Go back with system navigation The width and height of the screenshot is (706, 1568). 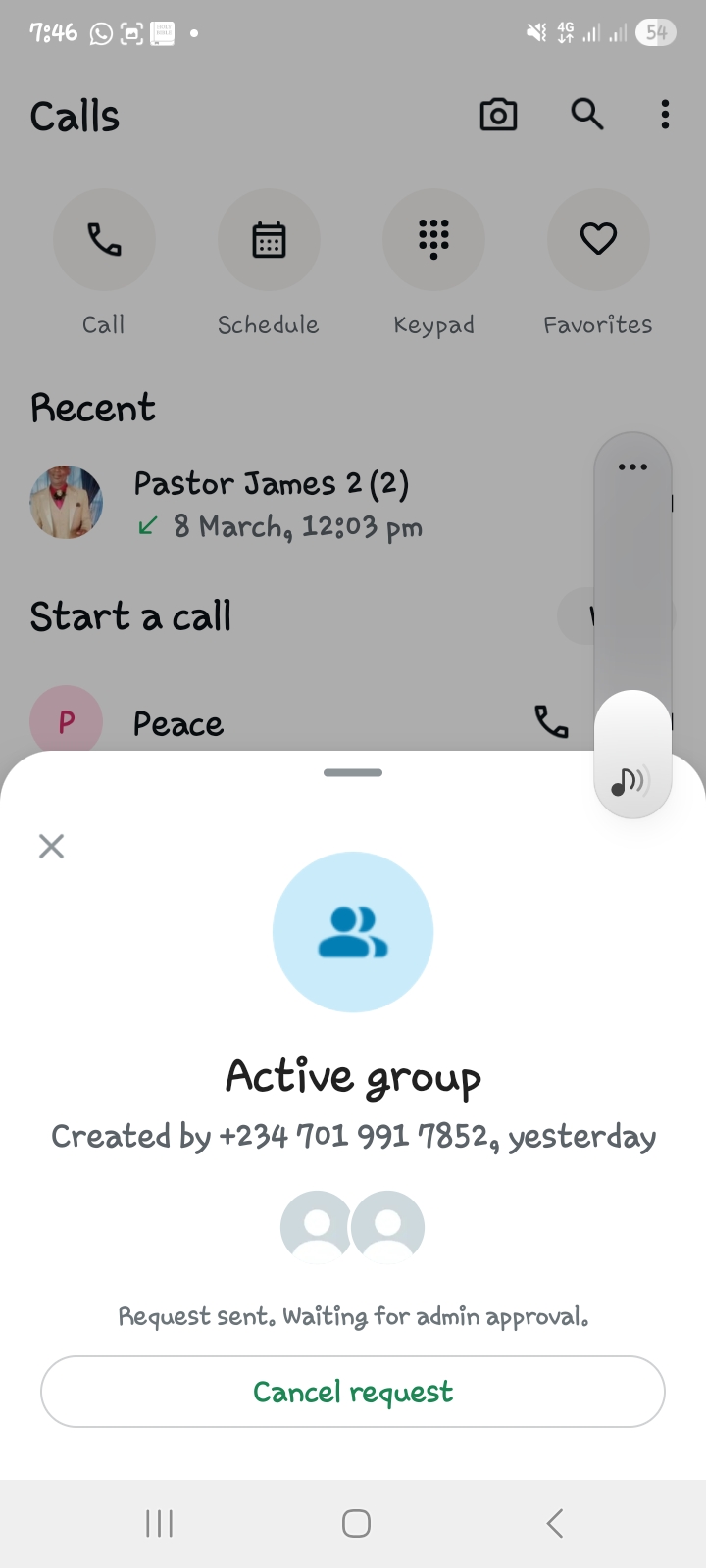pyautogui.click(x=555, y=1523)
